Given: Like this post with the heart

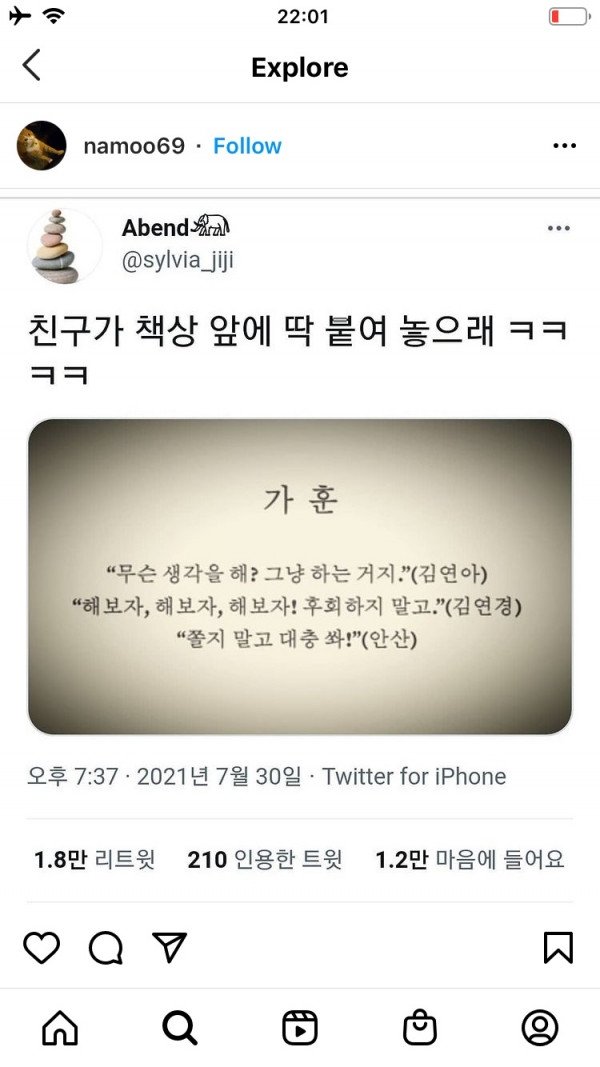Looking at the screenshot, I should pos(41,947).
